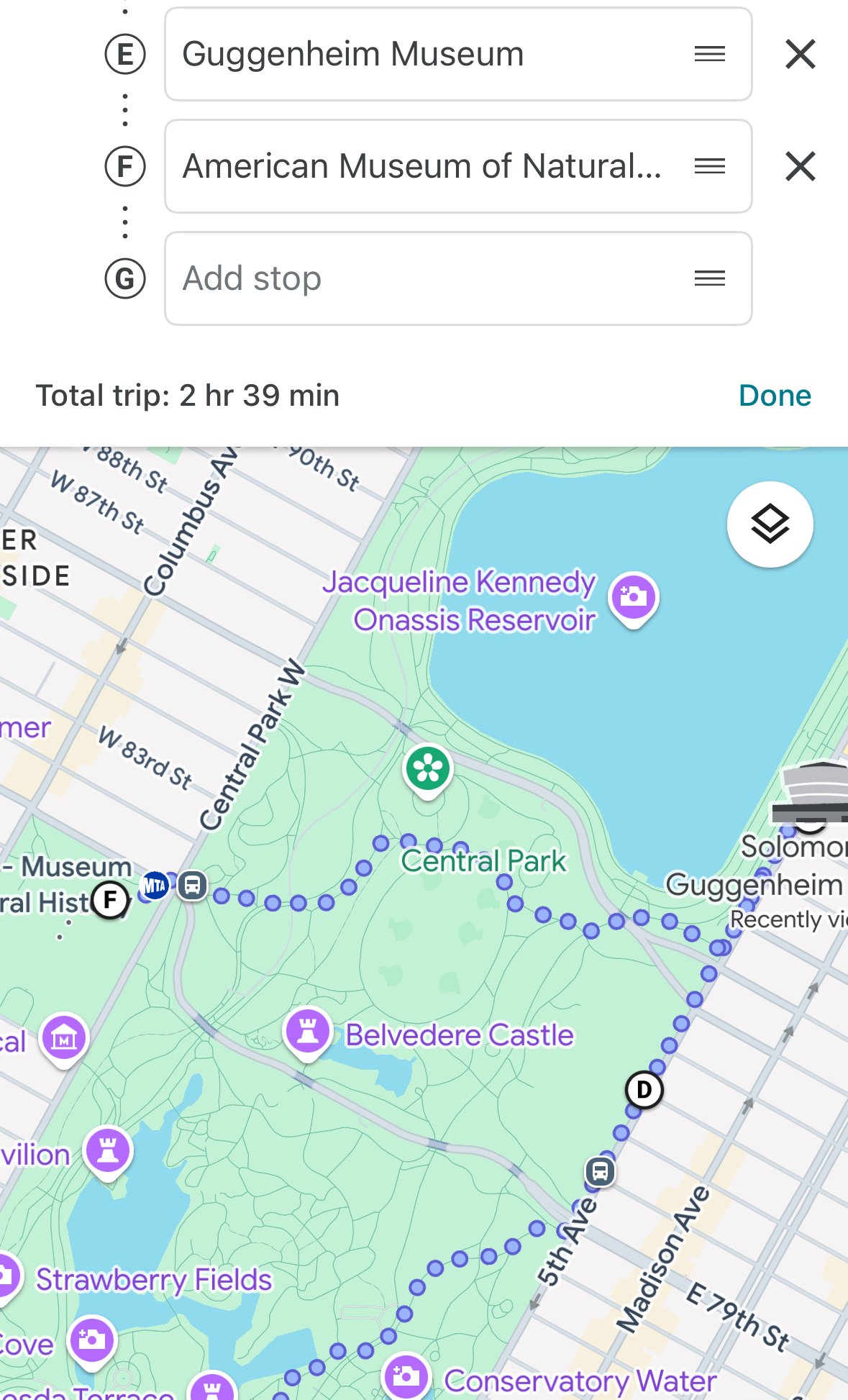Tap the MTA subway station icon
This screenshot has width=848, height=1400.
pyautogui.click(x=155, y=886)
